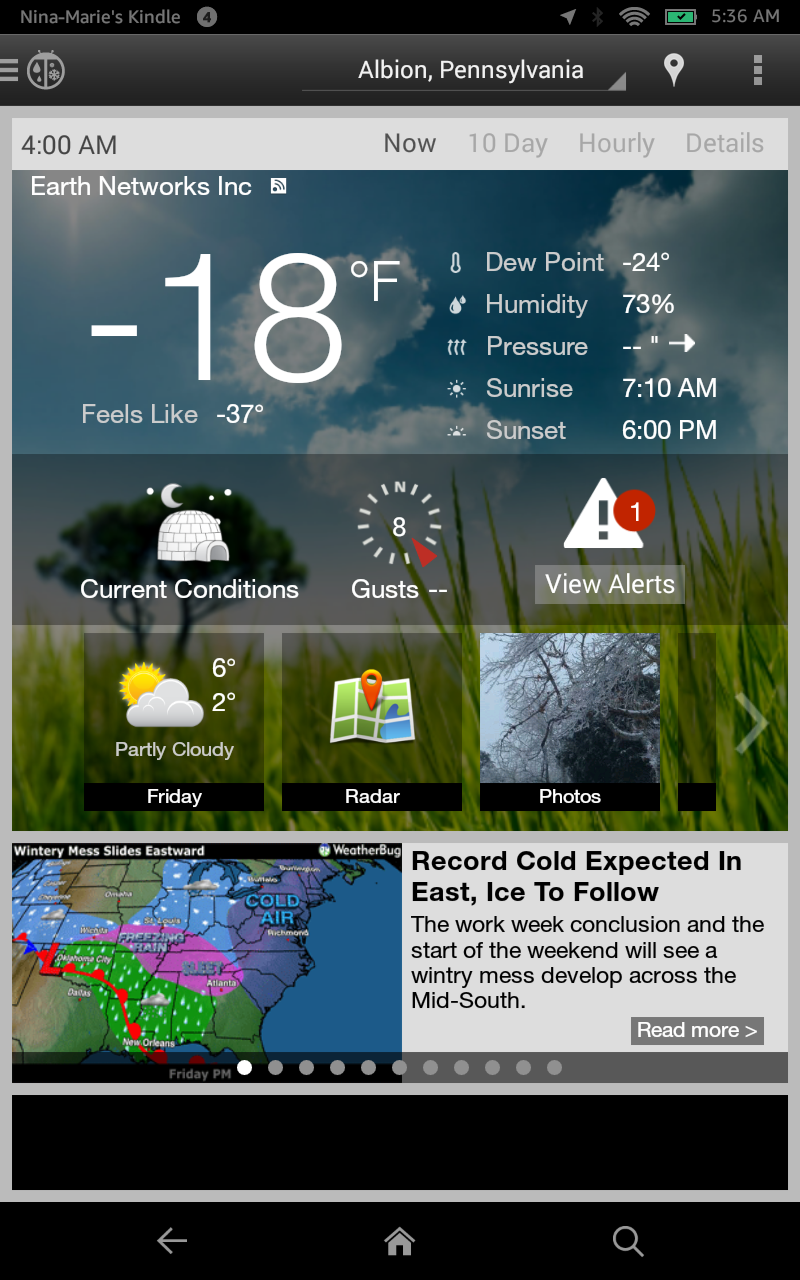
Task: Jump to the second news story dot
Action: [x=276, y=1068]
